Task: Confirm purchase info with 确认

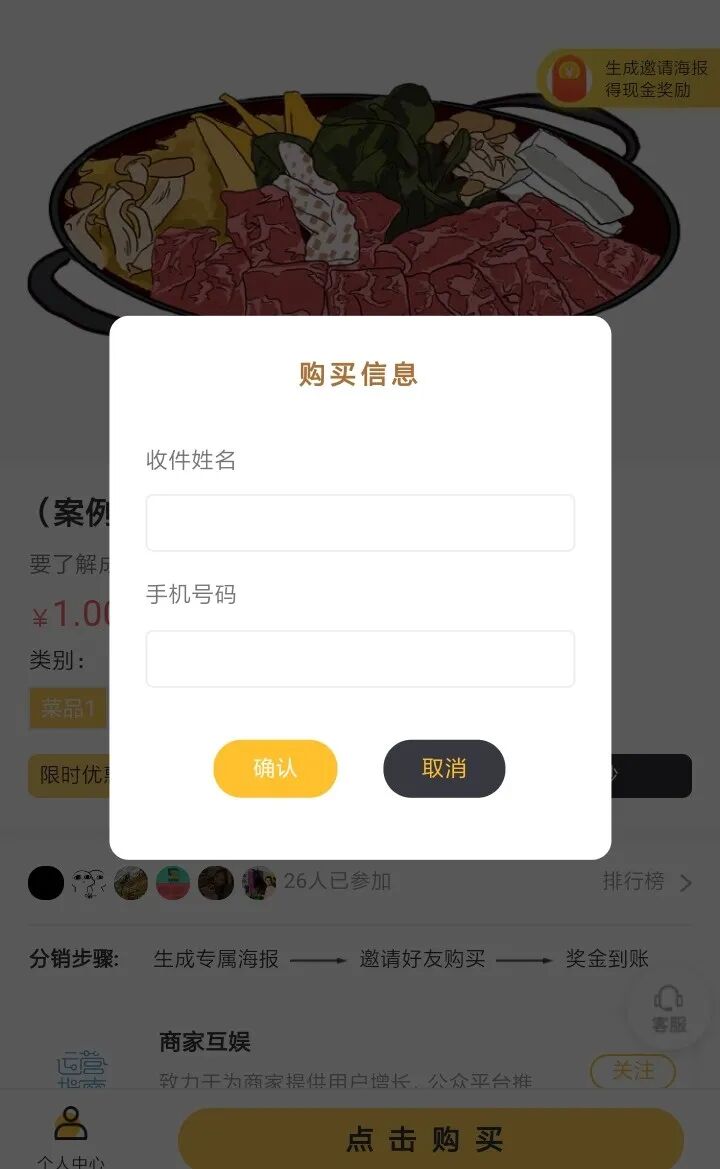Action: point(275,769)
